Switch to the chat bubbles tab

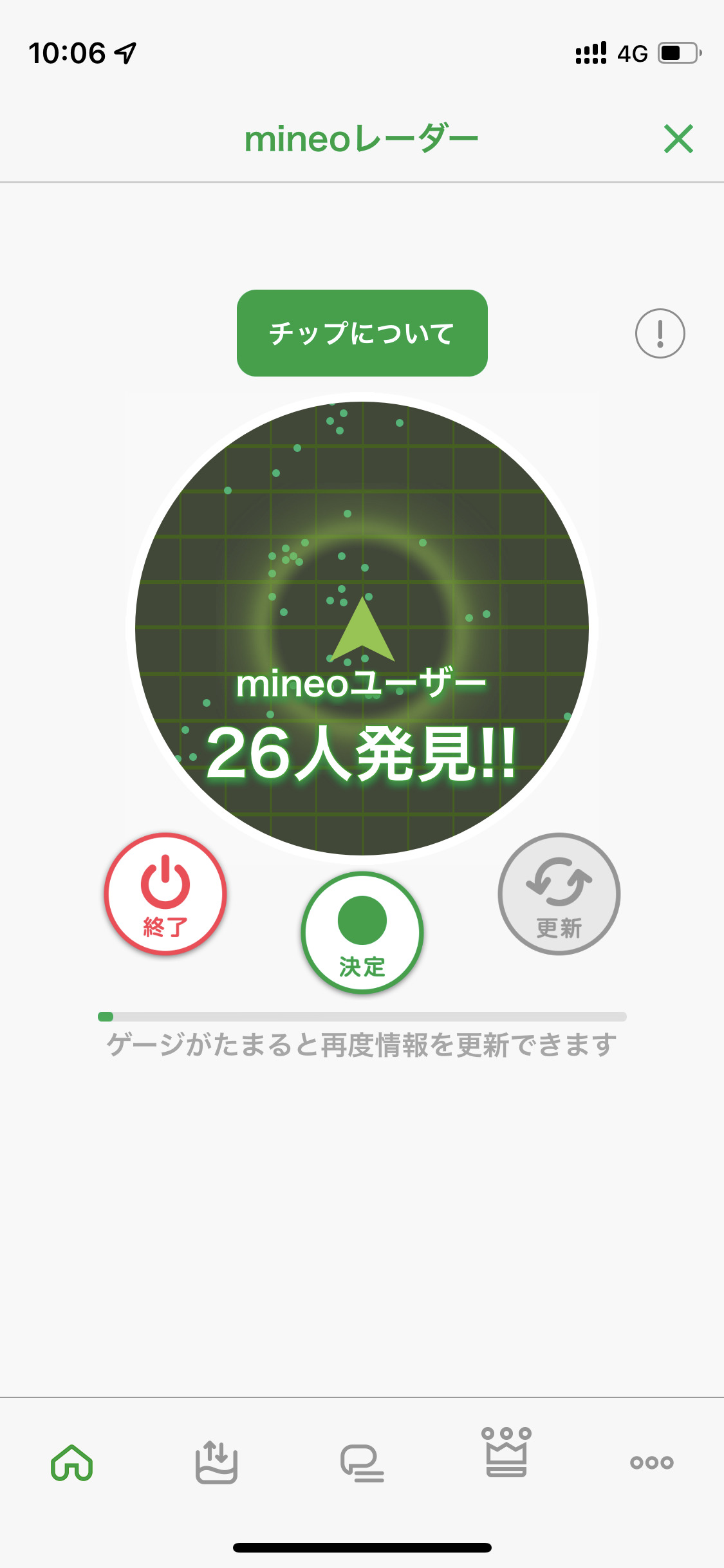click(362, 1462)
